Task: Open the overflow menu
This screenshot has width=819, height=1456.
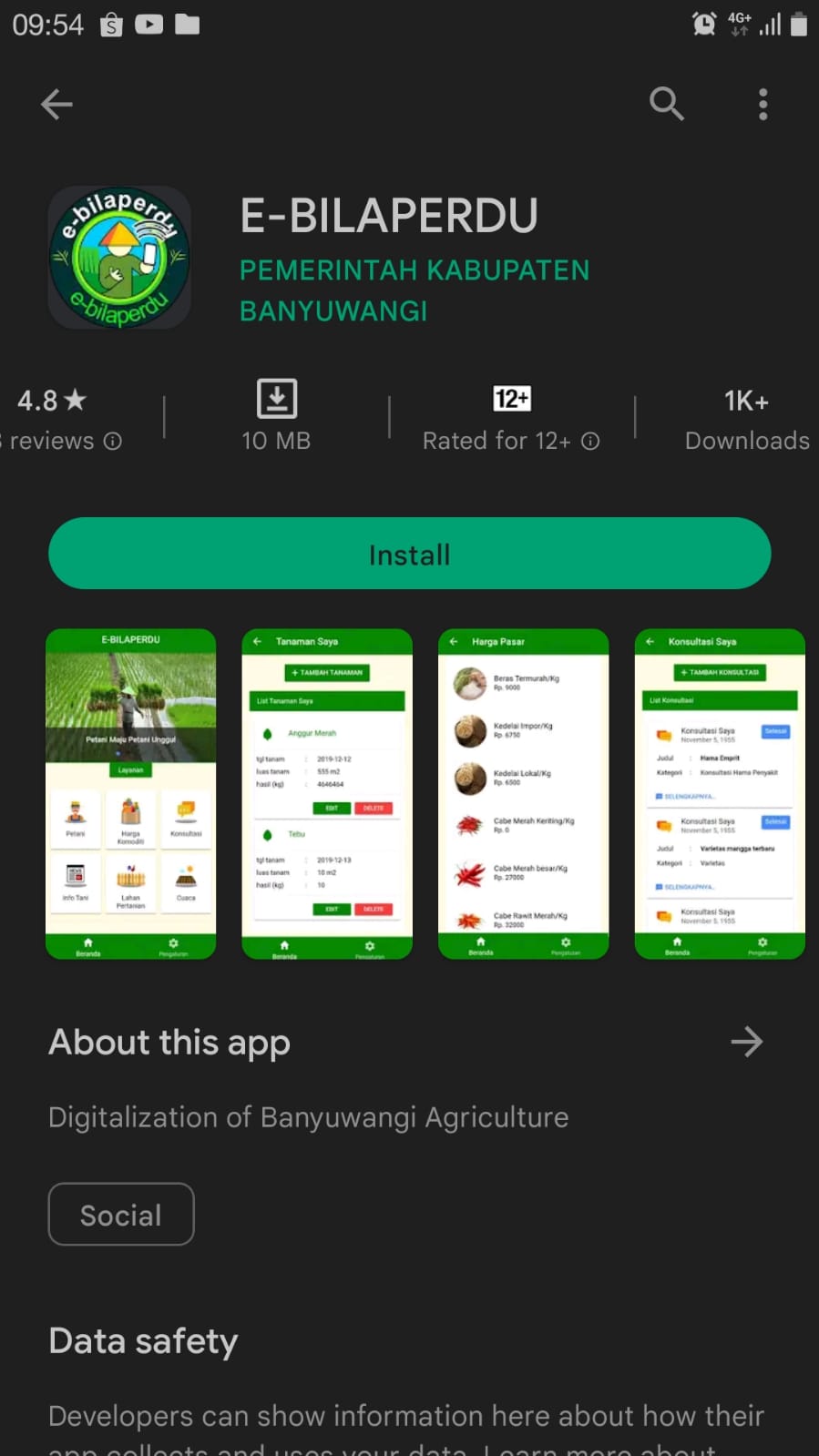Action: click(x=763, y=105)
